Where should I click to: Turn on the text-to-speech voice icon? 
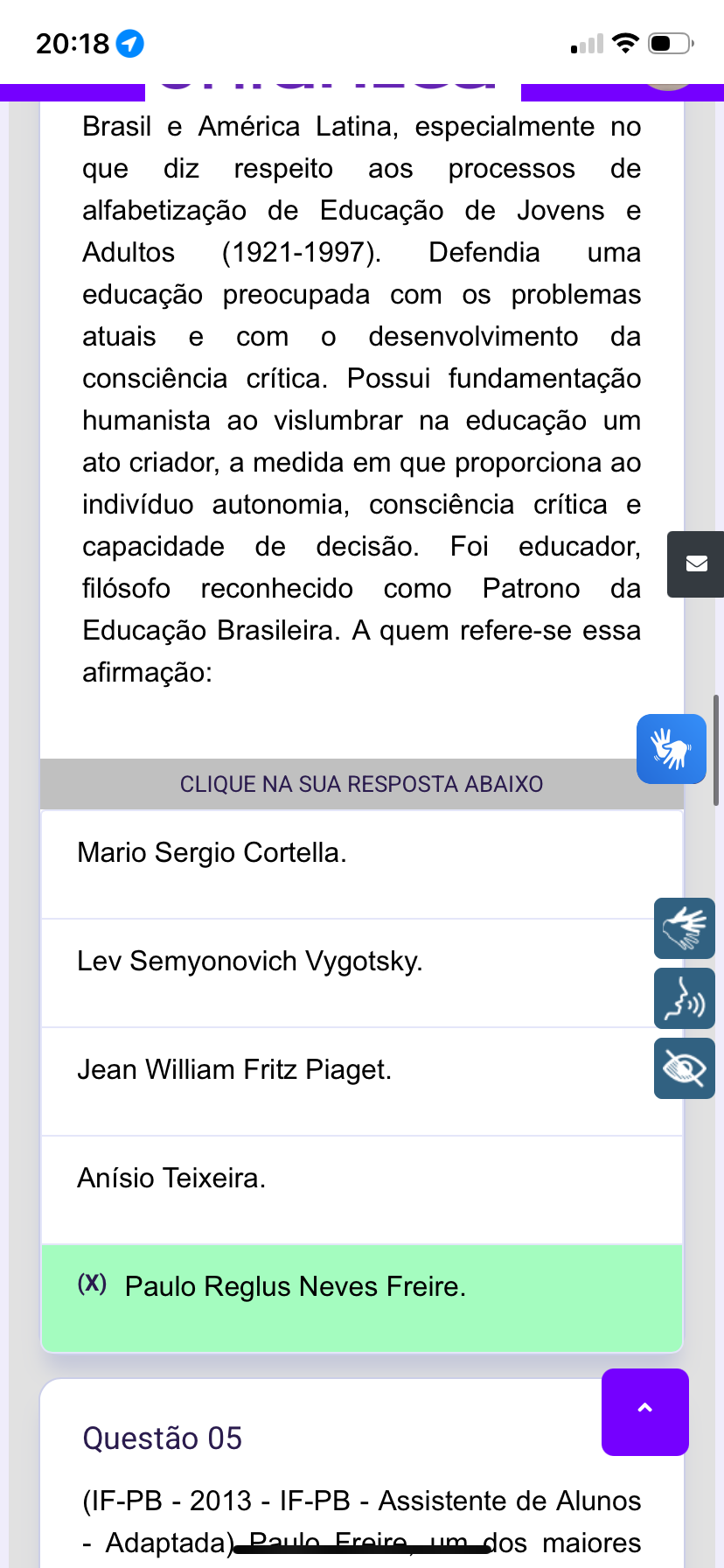(x=684, y=998)
